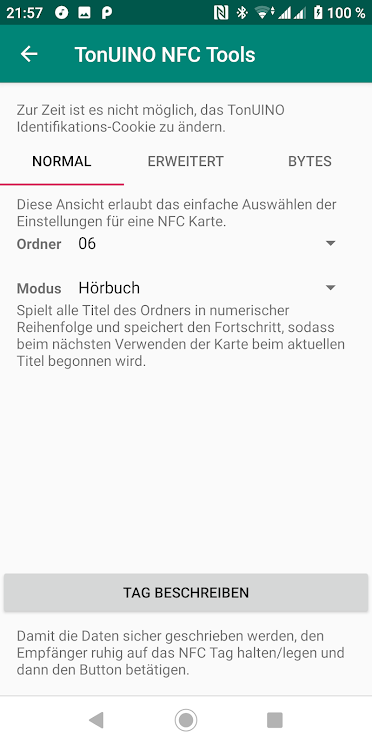Go back using the app bar arrow

29,55
